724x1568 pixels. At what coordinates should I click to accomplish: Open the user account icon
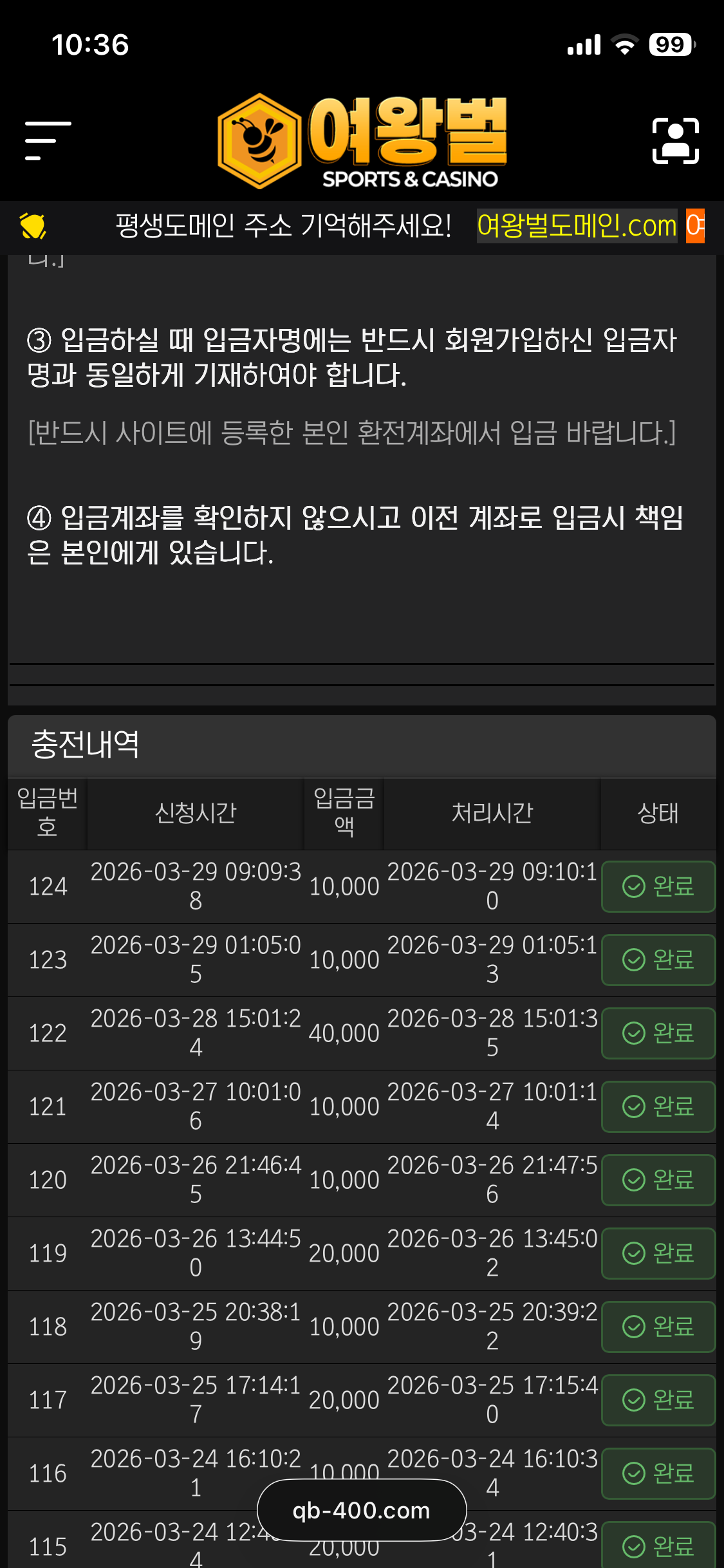coord(675,140)
